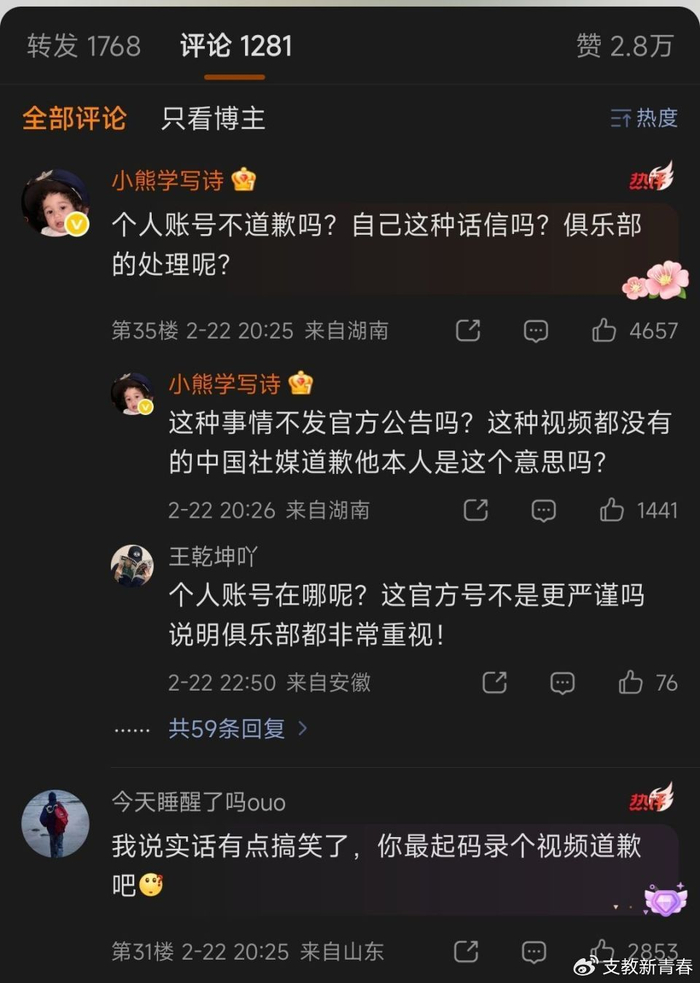Like the comment with 4657 likes
The image size is (700, 983).
604,331
